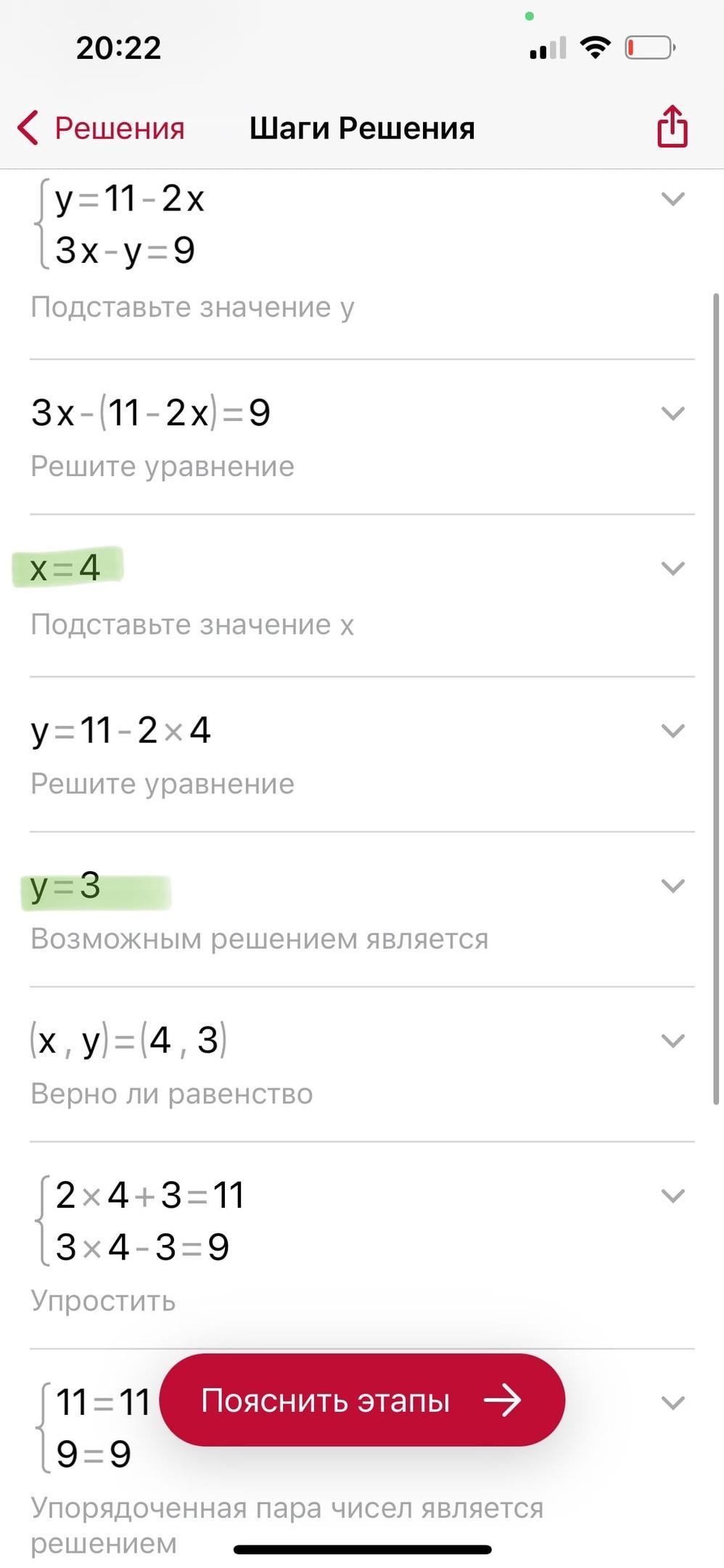Viewport: 724px width, 1568px height.
Task: Go back to Решения
Action: click(x=101, y=128)
